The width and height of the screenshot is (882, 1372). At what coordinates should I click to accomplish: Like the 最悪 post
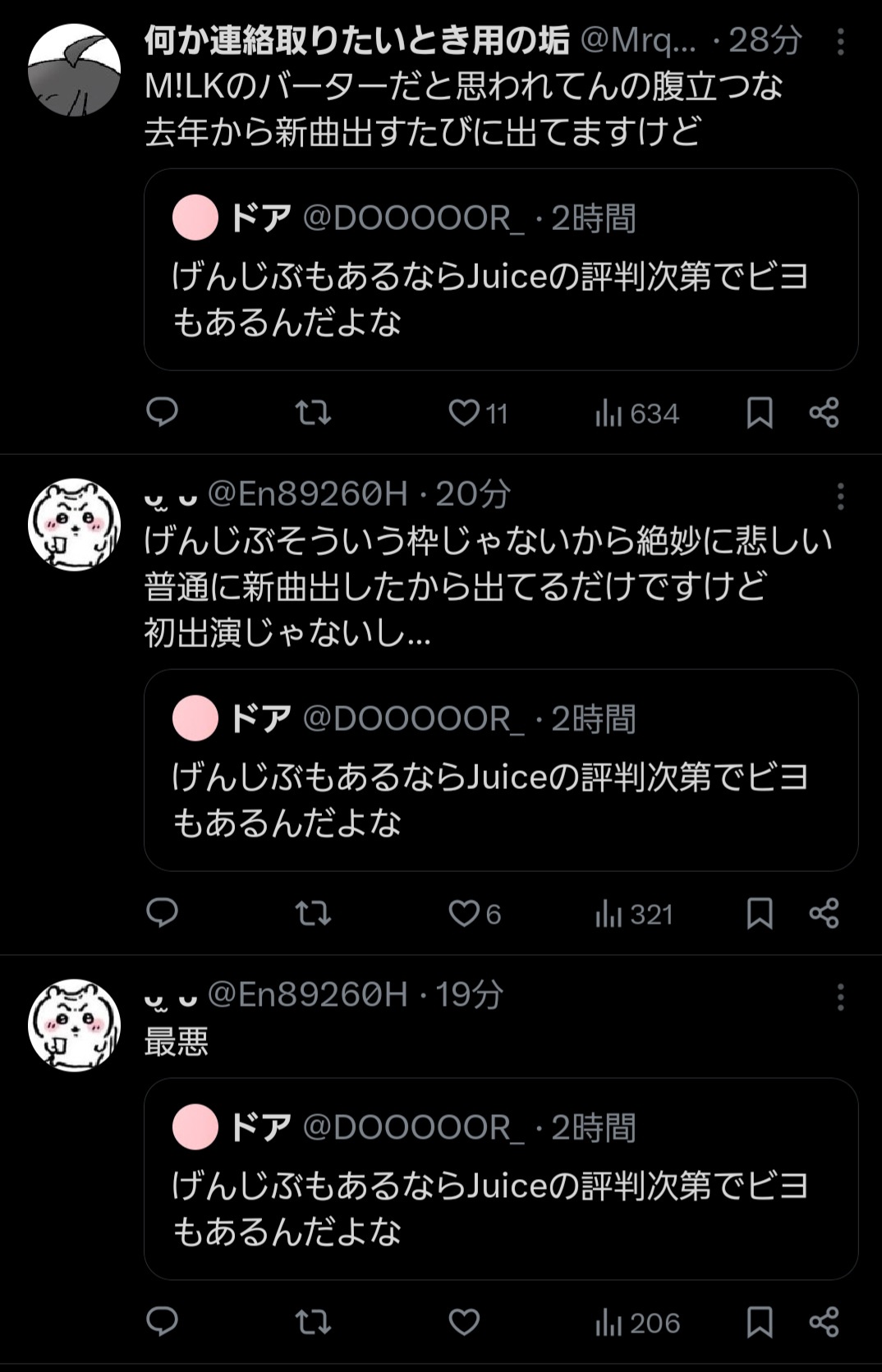pos(464,1322)
